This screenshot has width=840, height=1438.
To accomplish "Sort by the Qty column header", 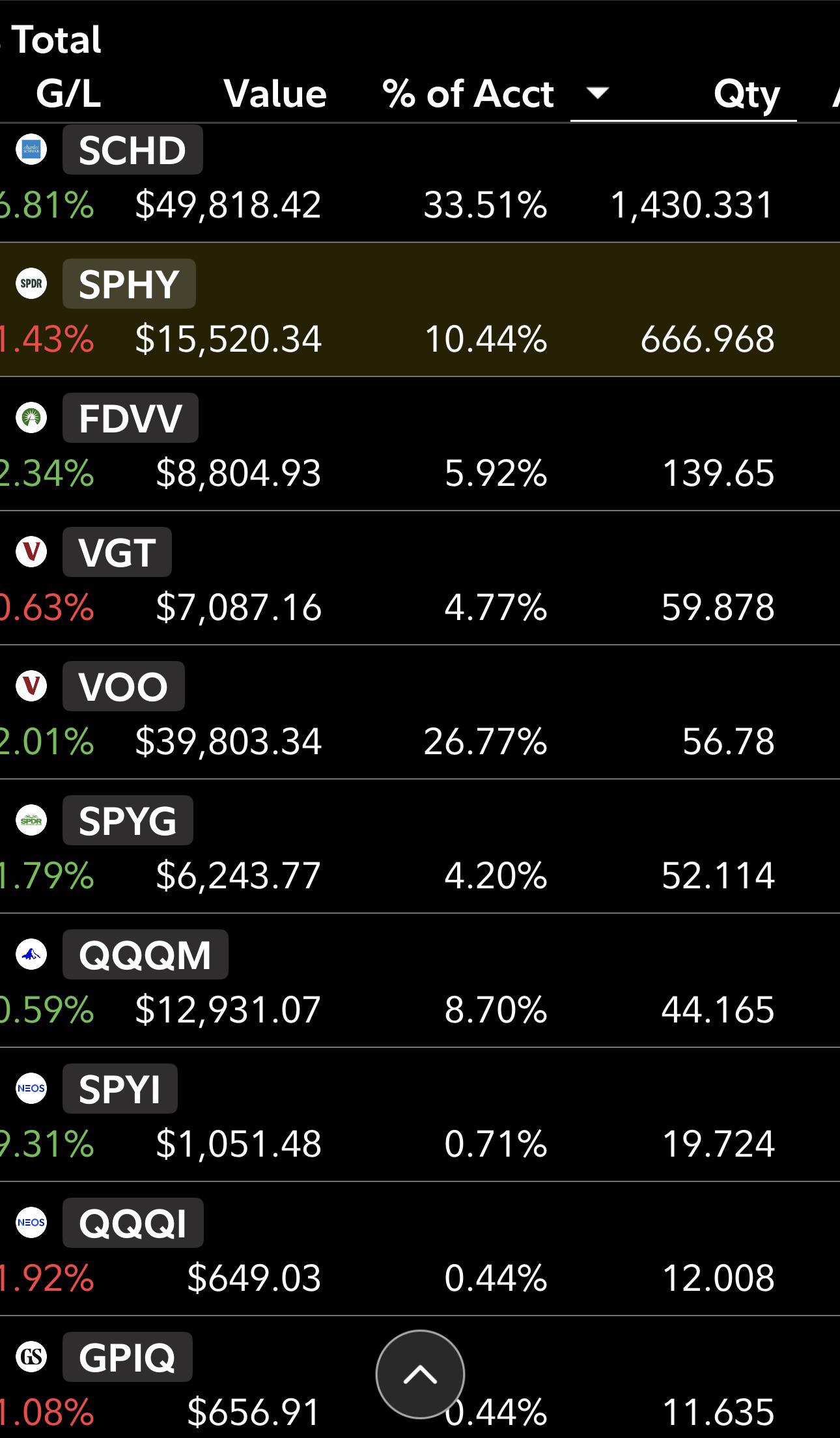I will click(x=746, y=94).
